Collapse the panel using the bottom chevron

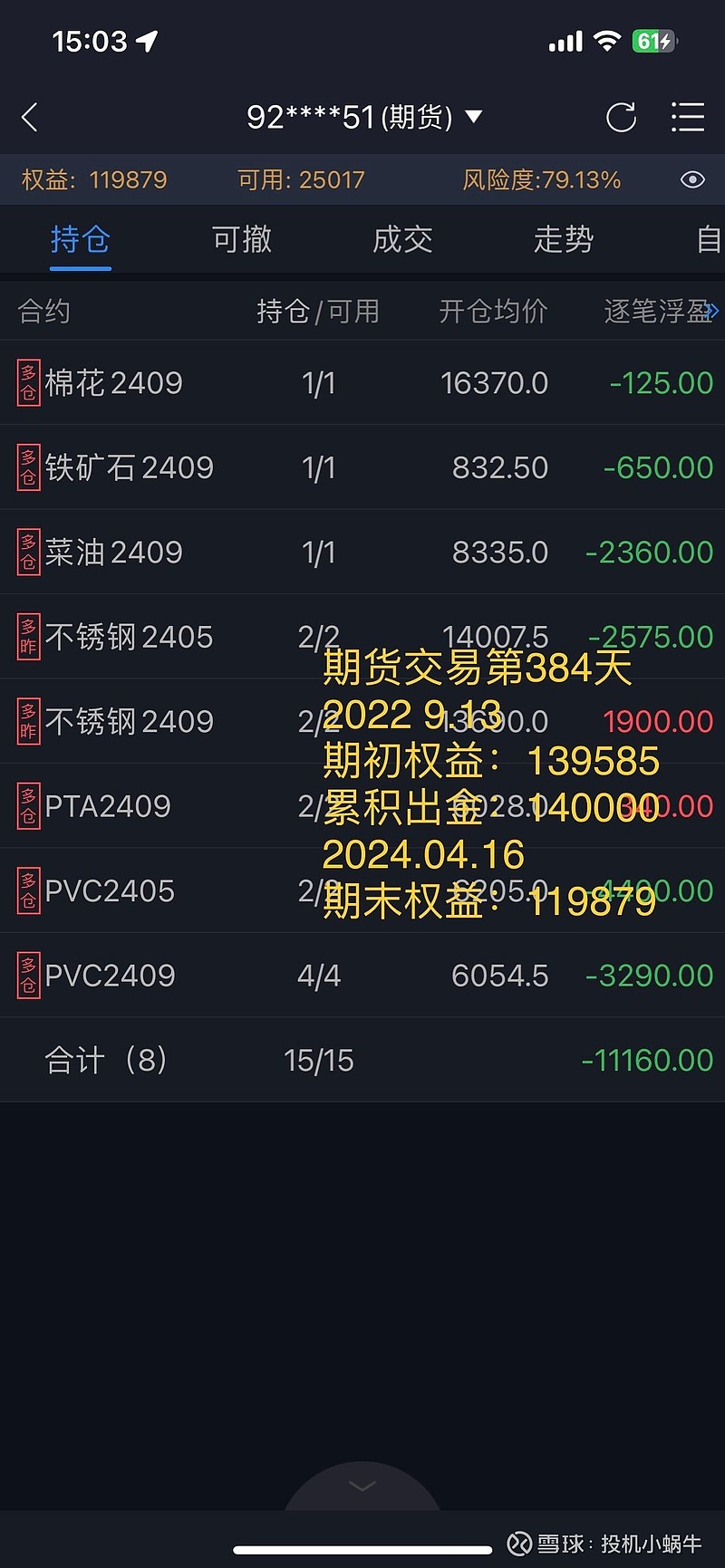[362, 1486]
